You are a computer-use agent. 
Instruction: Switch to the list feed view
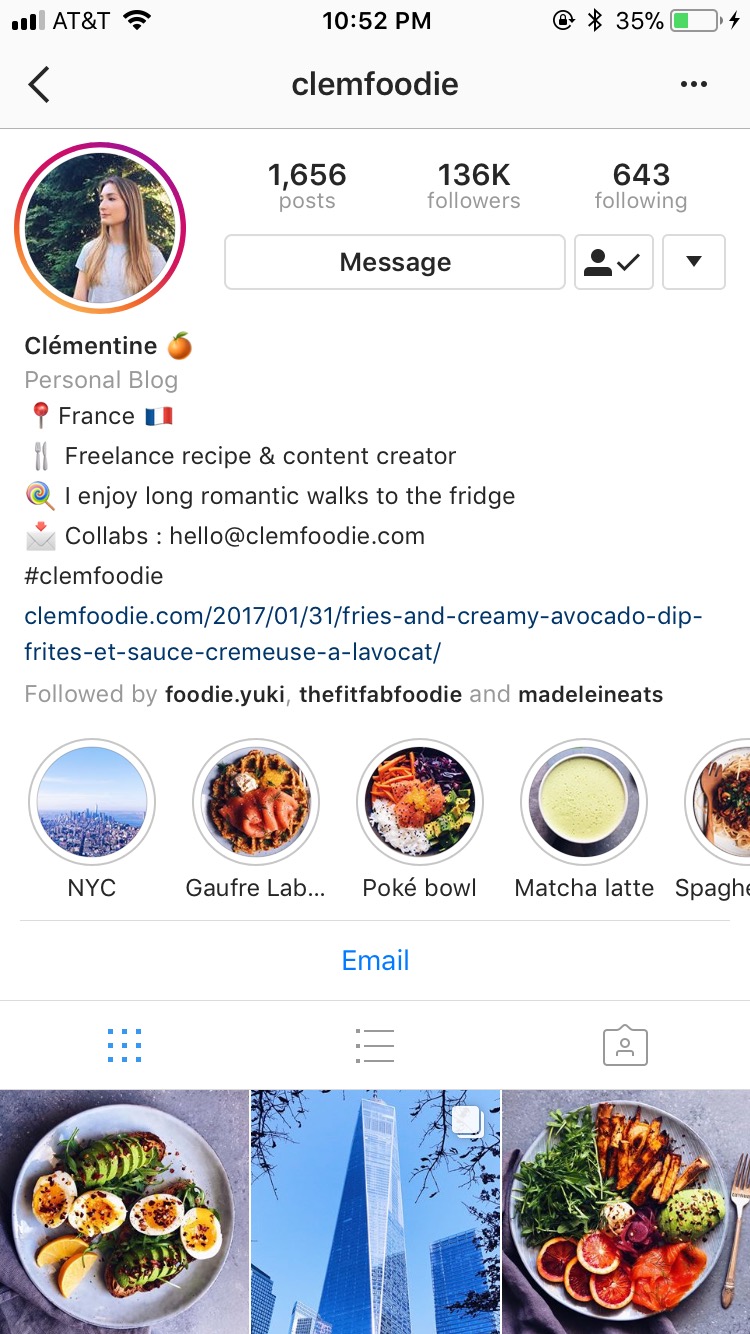click(375, 1046)
